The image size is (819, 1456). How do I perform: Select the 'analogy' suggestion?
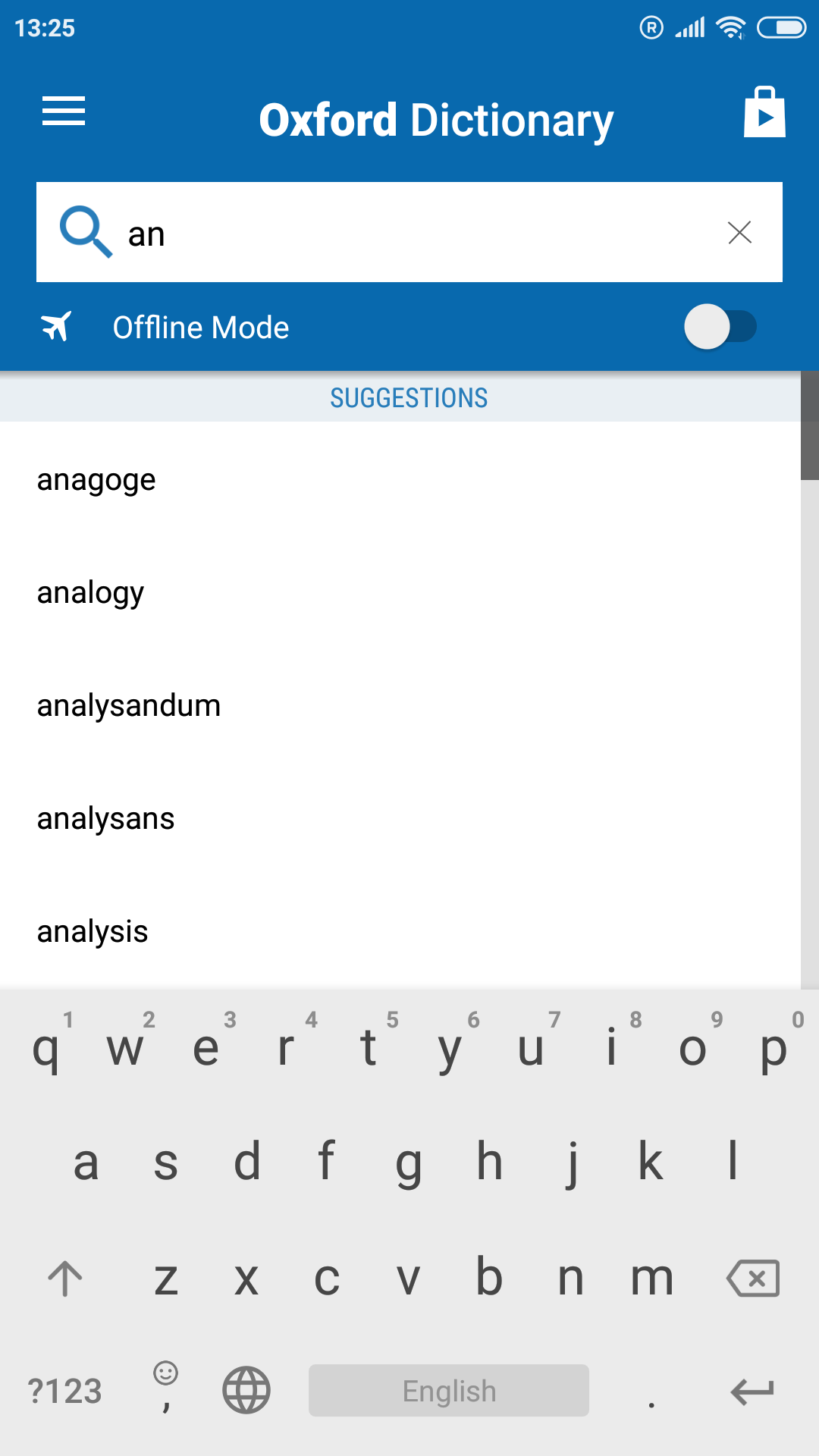[x=400, y=592]
